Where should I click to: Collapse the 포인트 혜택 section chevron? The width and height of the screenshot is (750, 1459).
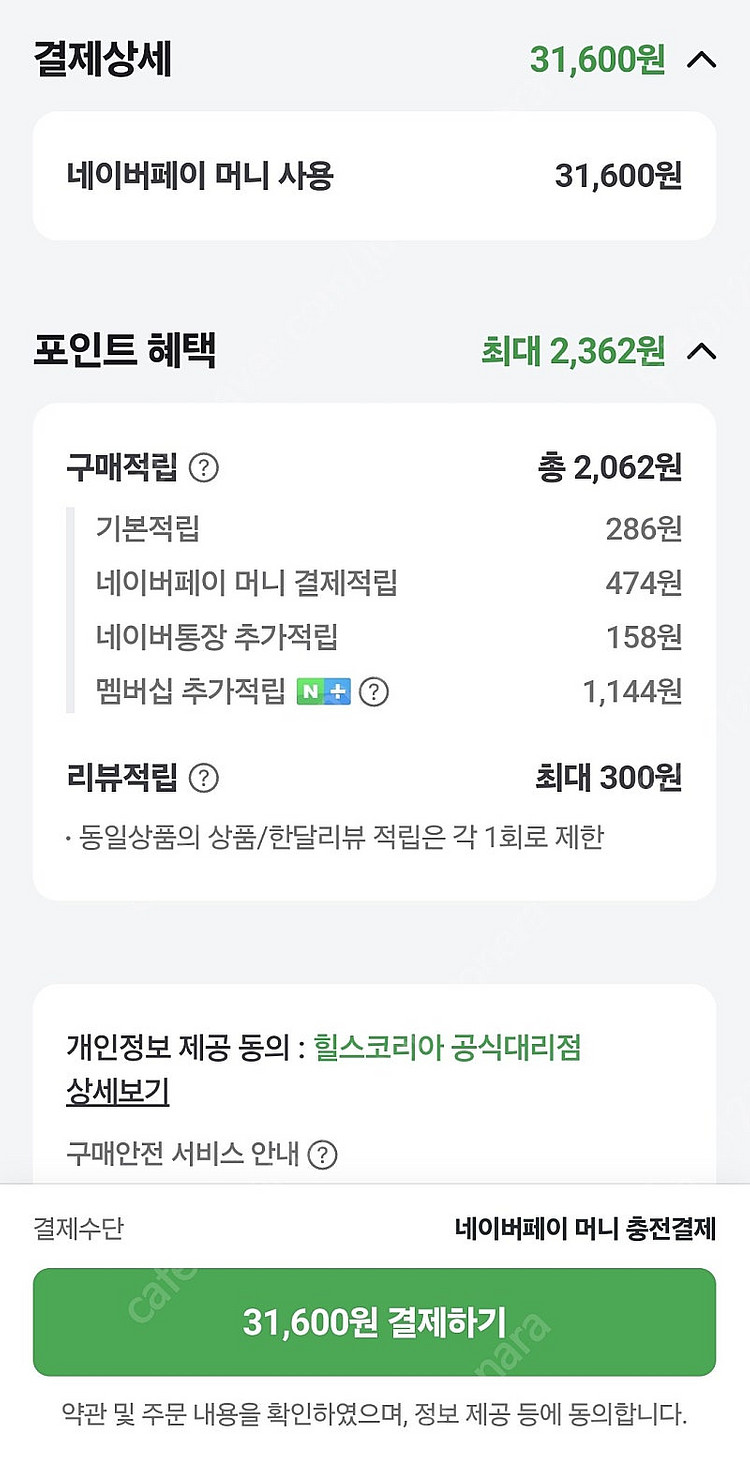(702, 351)
